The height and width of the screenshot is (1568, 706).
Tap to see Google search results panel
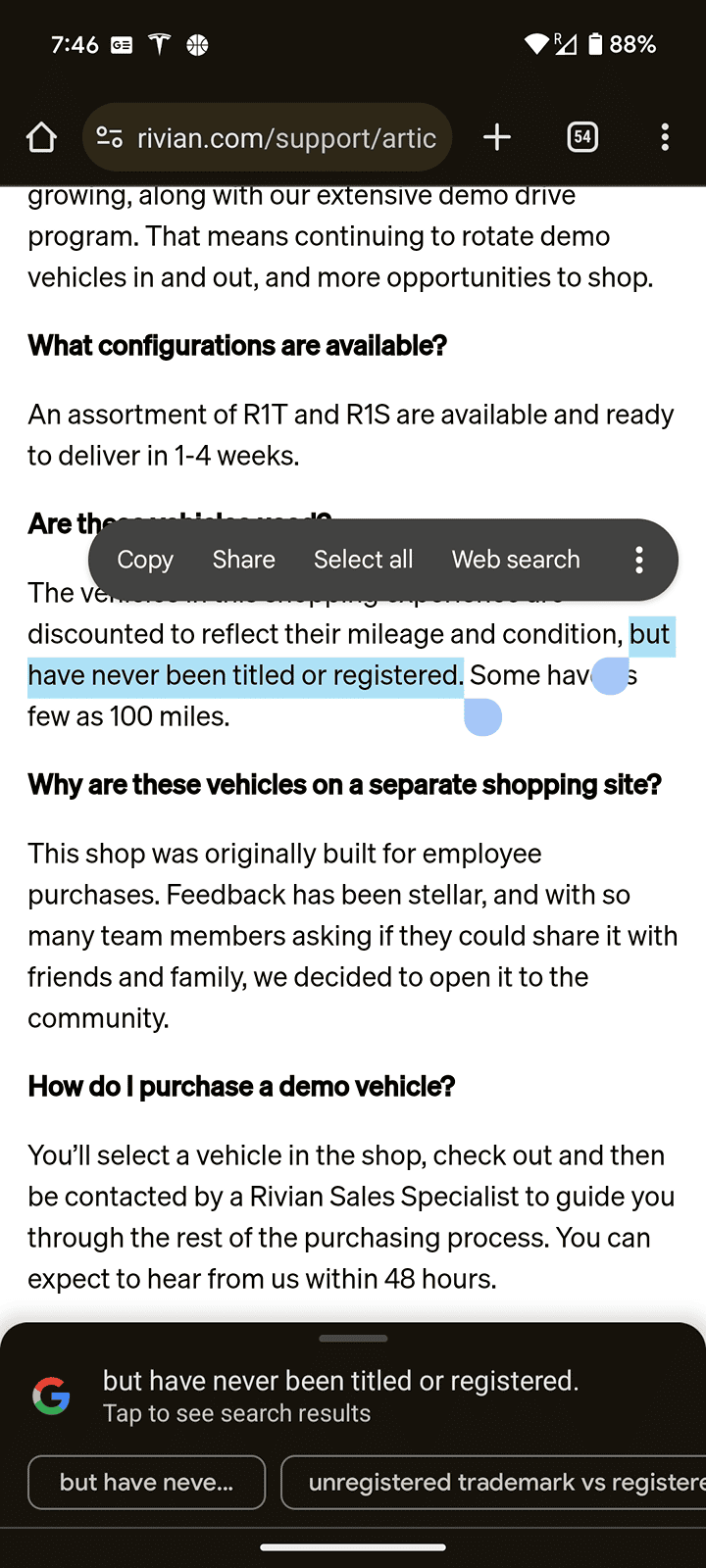coord(353,1396)
